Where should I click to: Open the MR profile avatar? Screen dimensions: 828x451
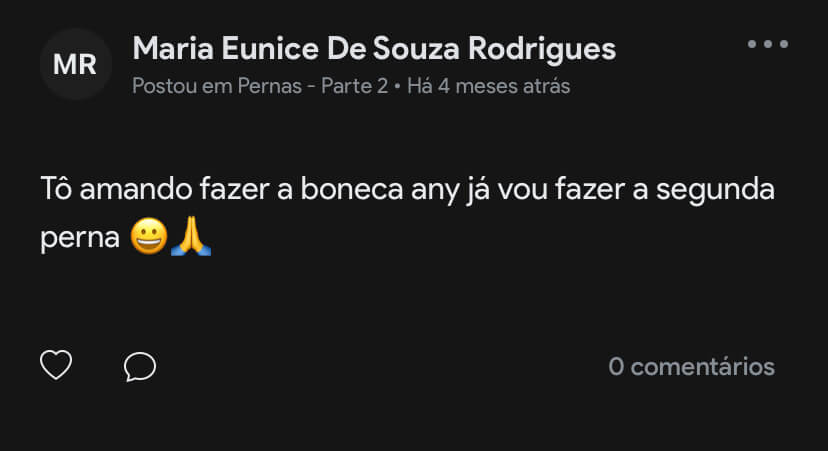[75, 65]
